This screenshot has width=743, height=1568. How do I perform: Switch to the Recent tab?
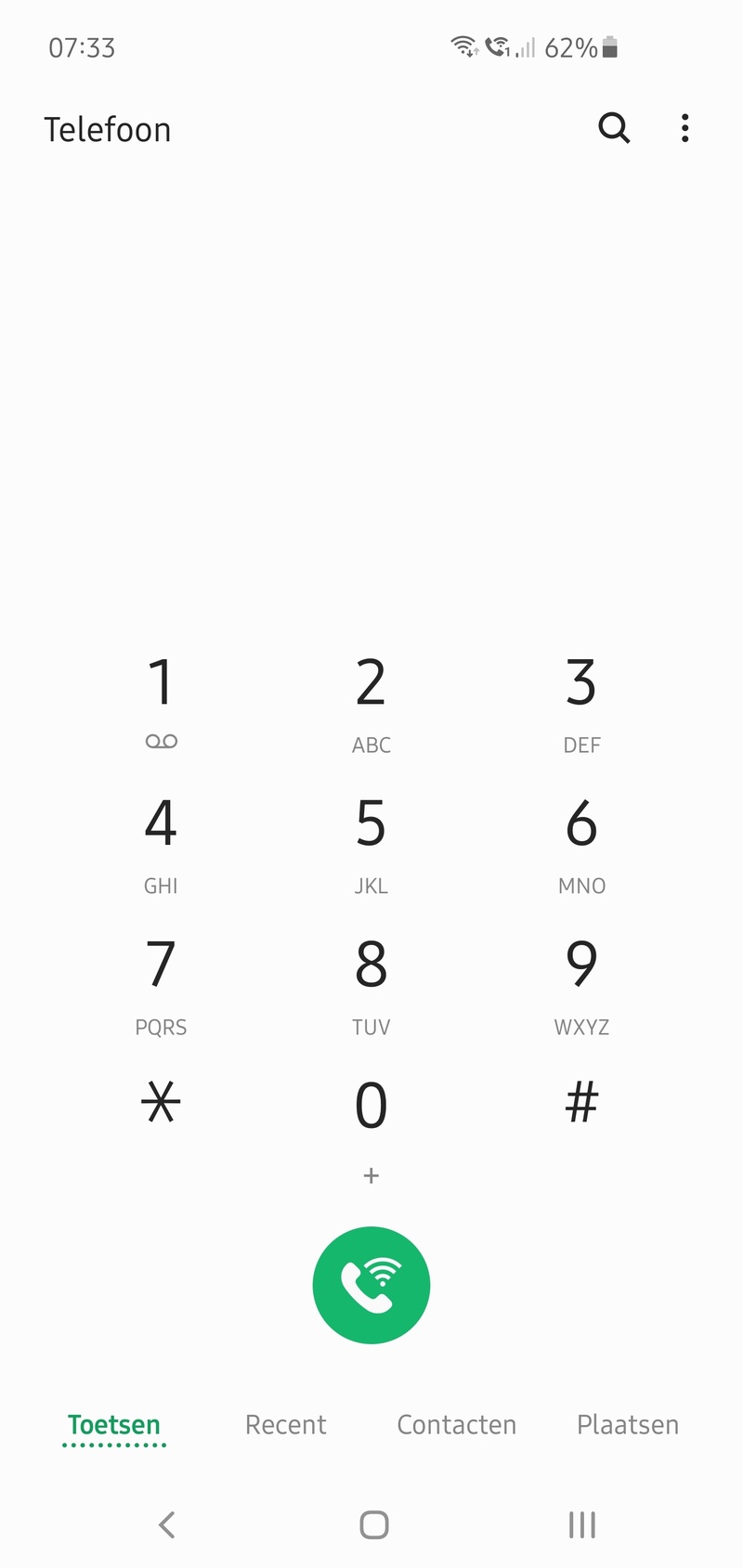click(285, 1424)
